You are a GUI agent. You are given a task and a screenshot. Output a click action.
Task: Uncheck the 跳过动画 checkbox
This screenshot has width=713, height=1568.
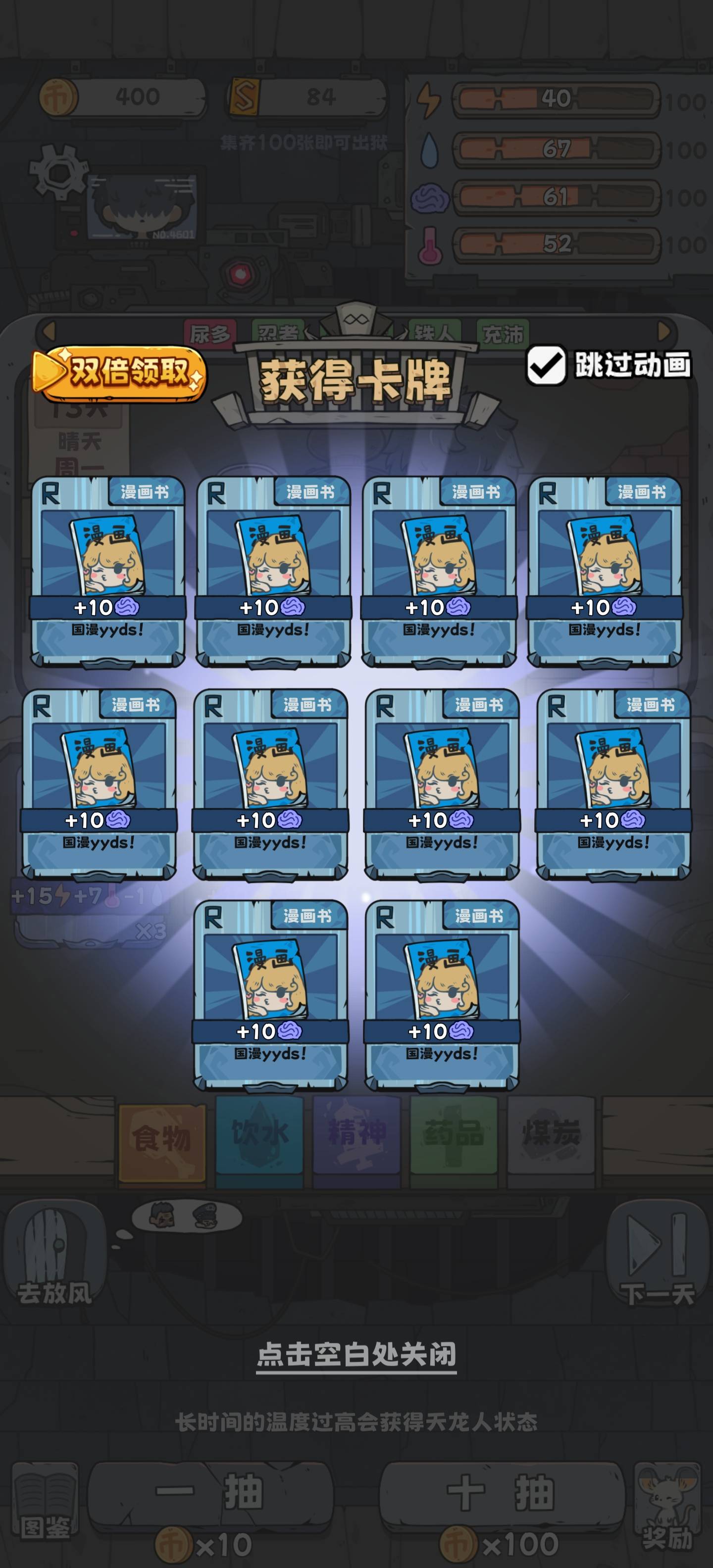546,365
